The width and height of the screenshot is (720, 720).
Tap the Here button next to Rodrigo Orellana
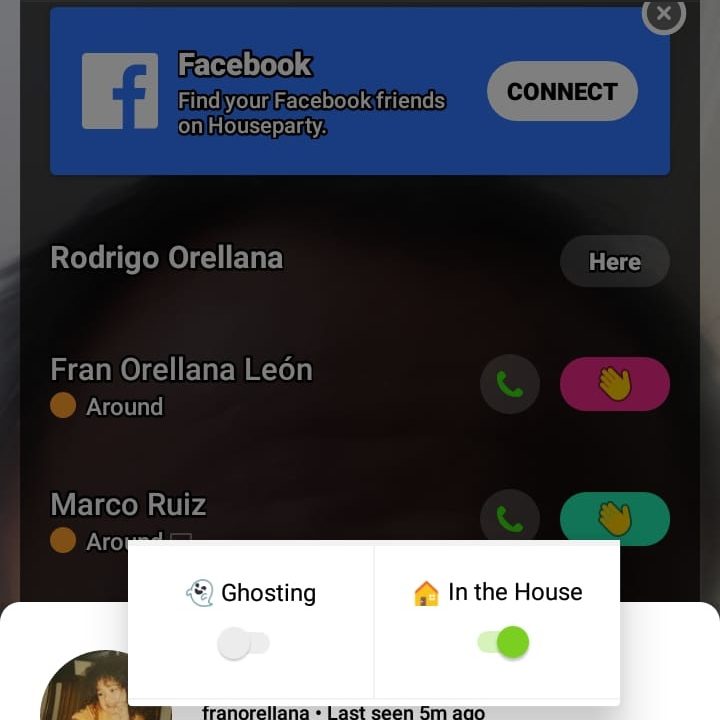[x=614, y=262]
